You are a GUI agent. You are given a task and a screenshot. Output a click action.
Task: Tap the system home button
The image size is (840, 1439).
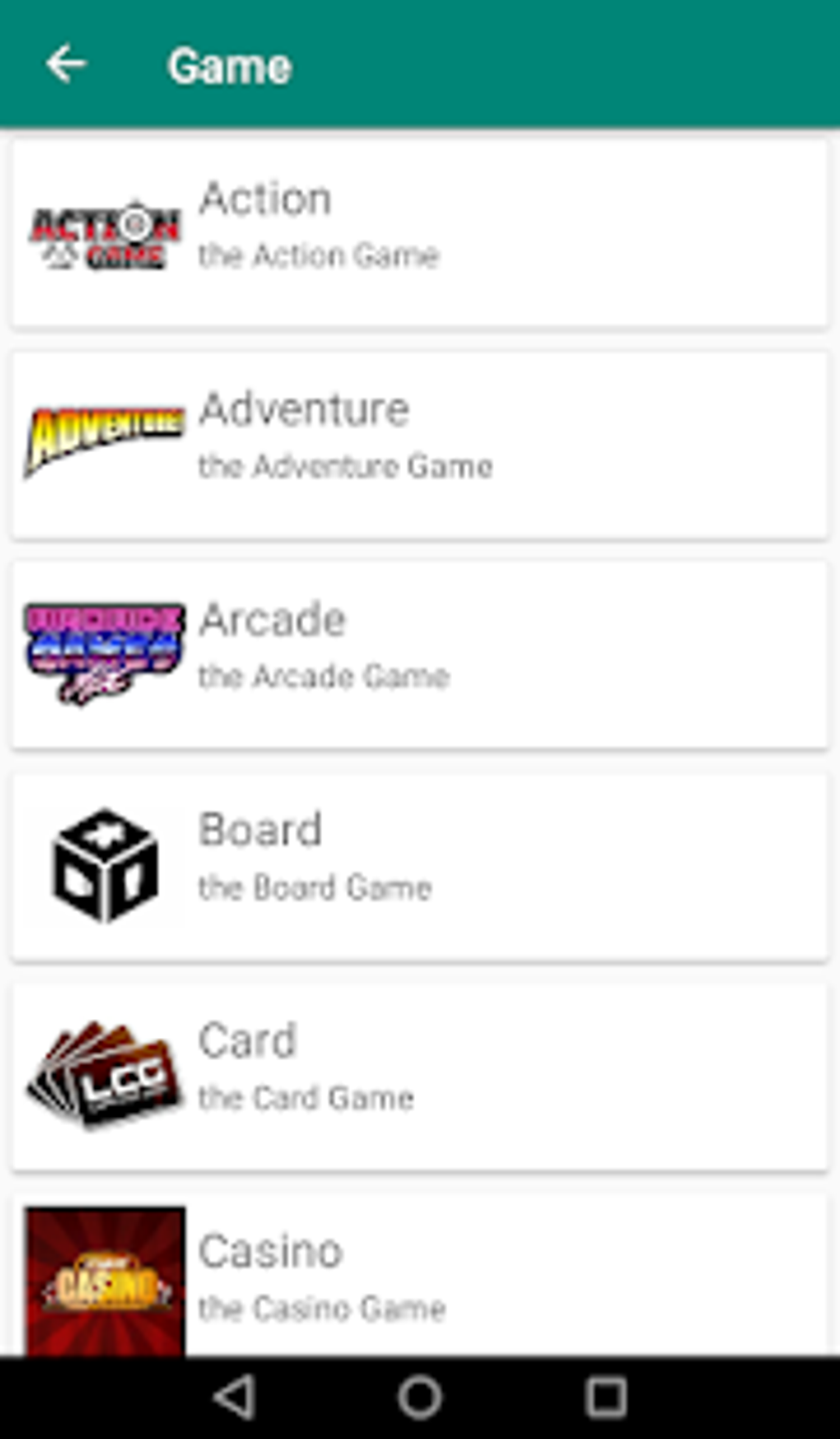[x=420, y=1397]
